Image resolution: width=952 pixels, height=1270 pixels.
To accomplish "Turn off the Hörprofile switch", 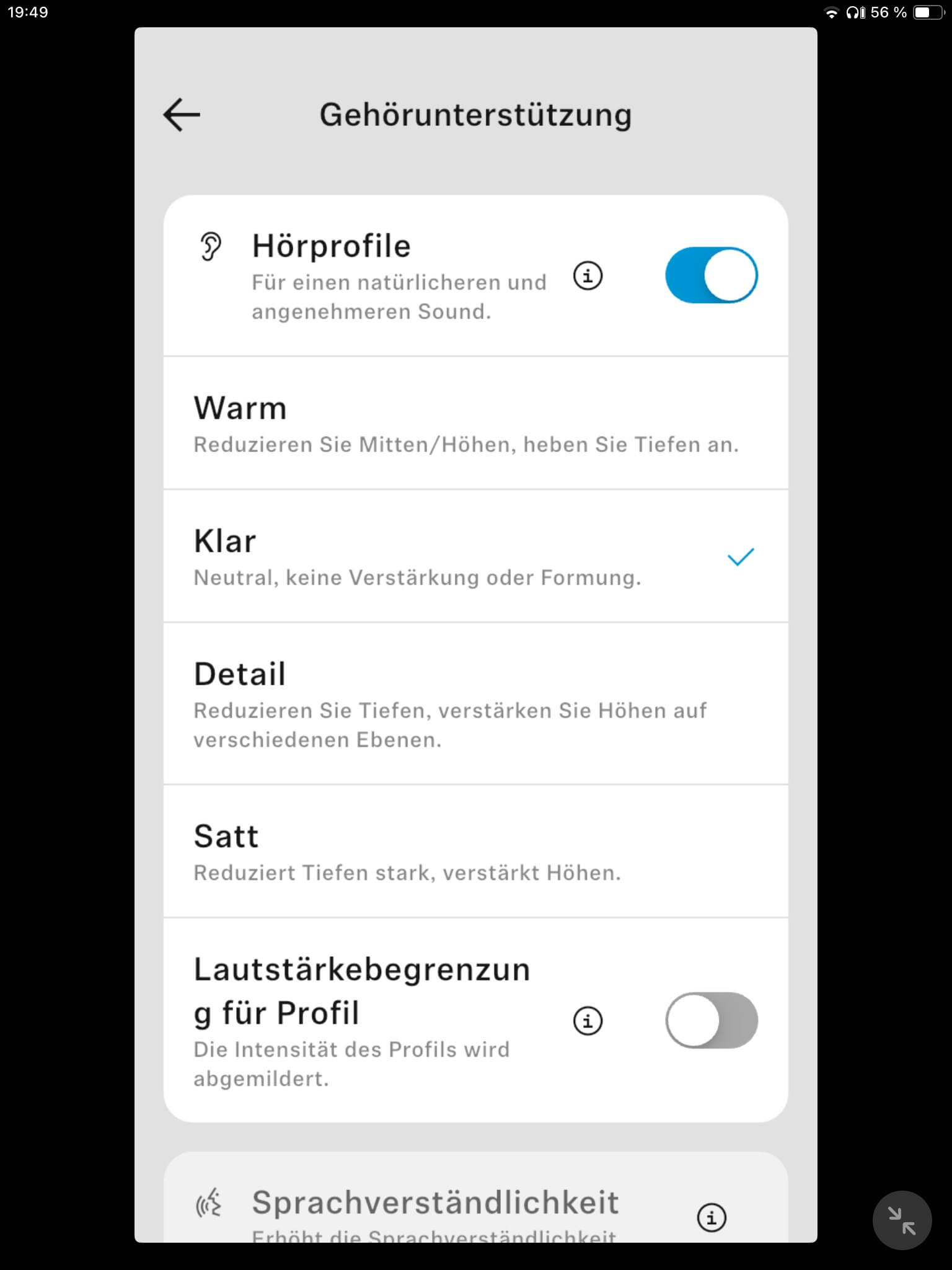I will tap(711, 275).
